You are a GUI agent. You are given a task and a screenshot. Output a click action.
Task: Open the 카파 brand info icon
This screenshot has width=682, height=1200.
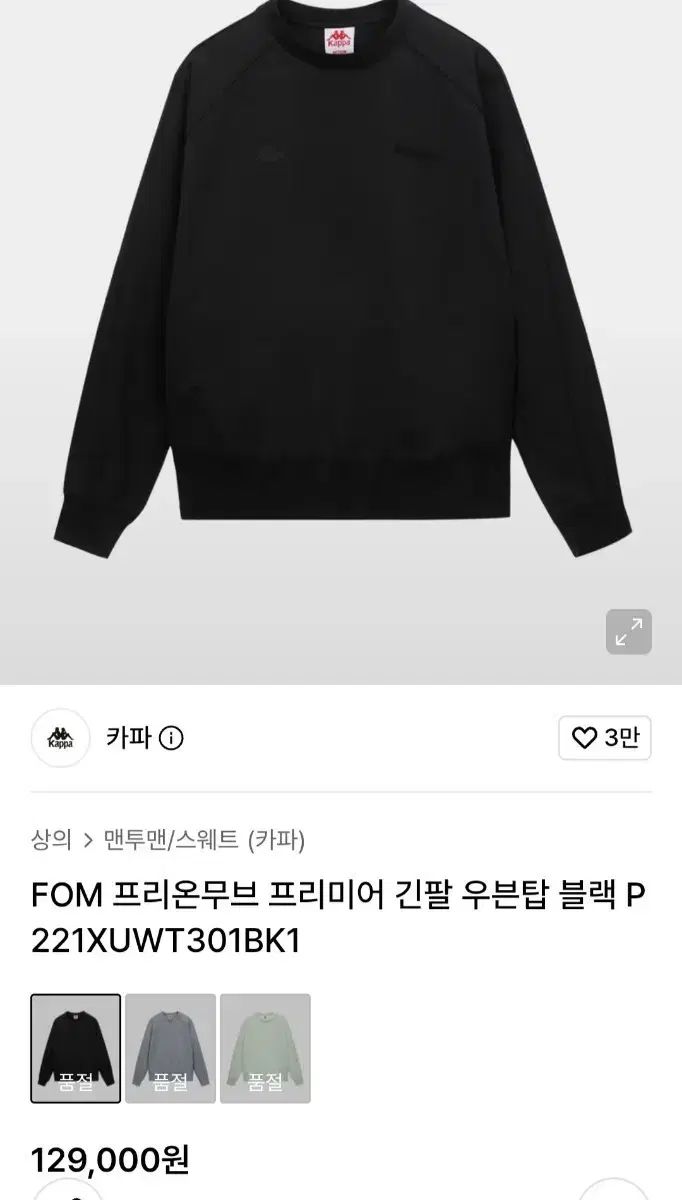[171, 739]
